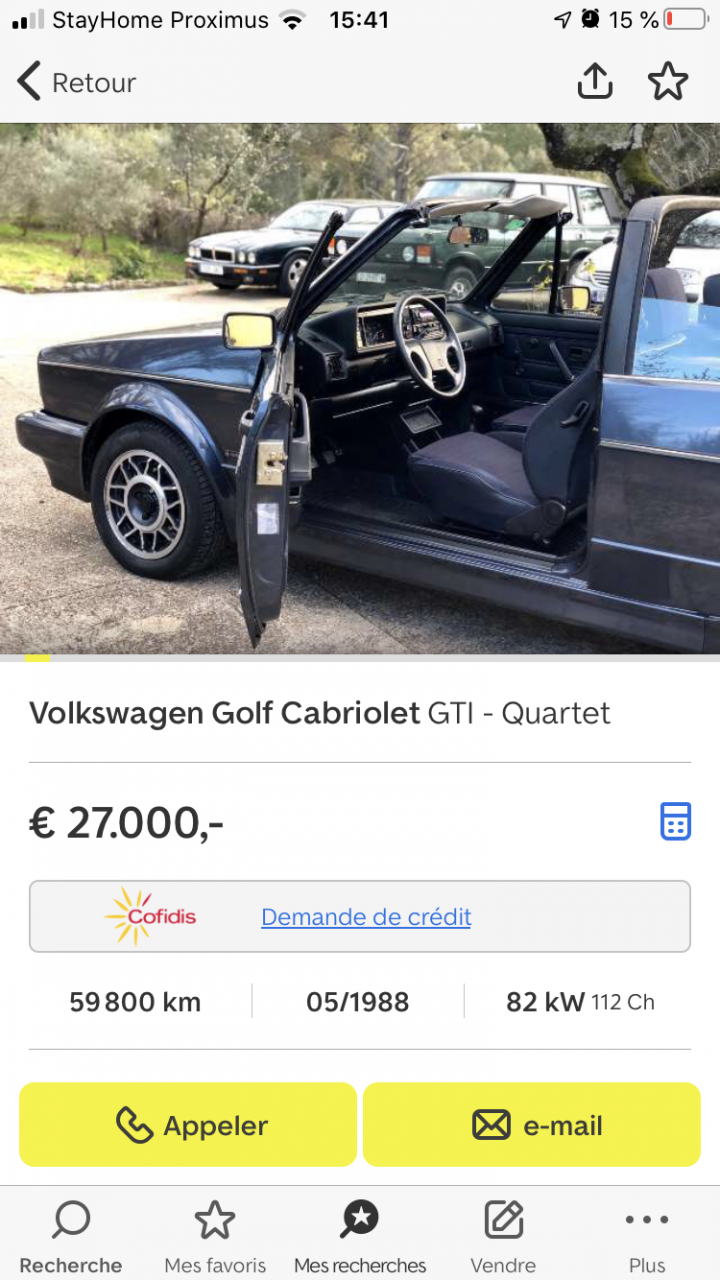Go to the Mes recherches tab
720x1280 pixels.
pyautogui.click(x=360, y=1237)
